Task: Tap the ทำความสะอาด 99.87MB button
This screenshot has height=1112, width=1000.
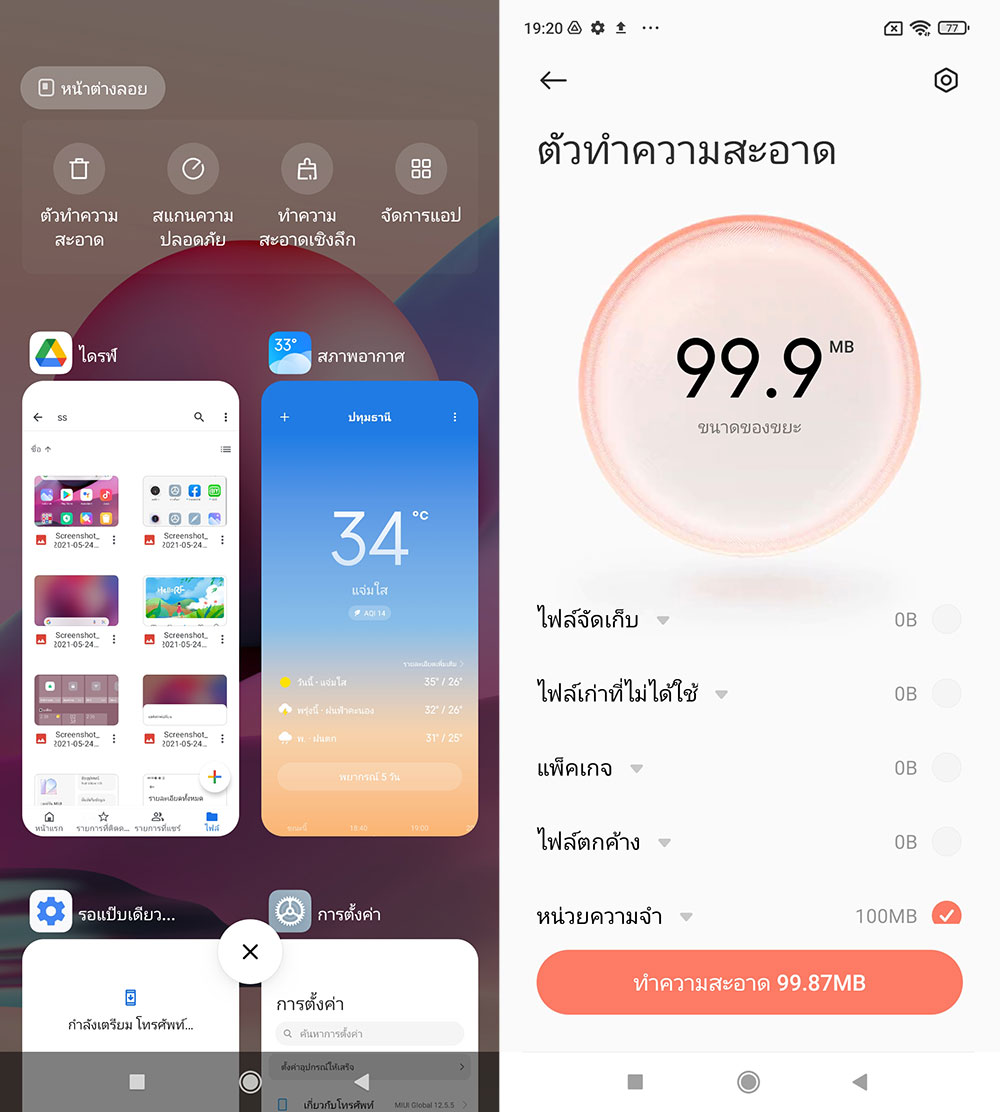Action: click(x=749, y=982)
